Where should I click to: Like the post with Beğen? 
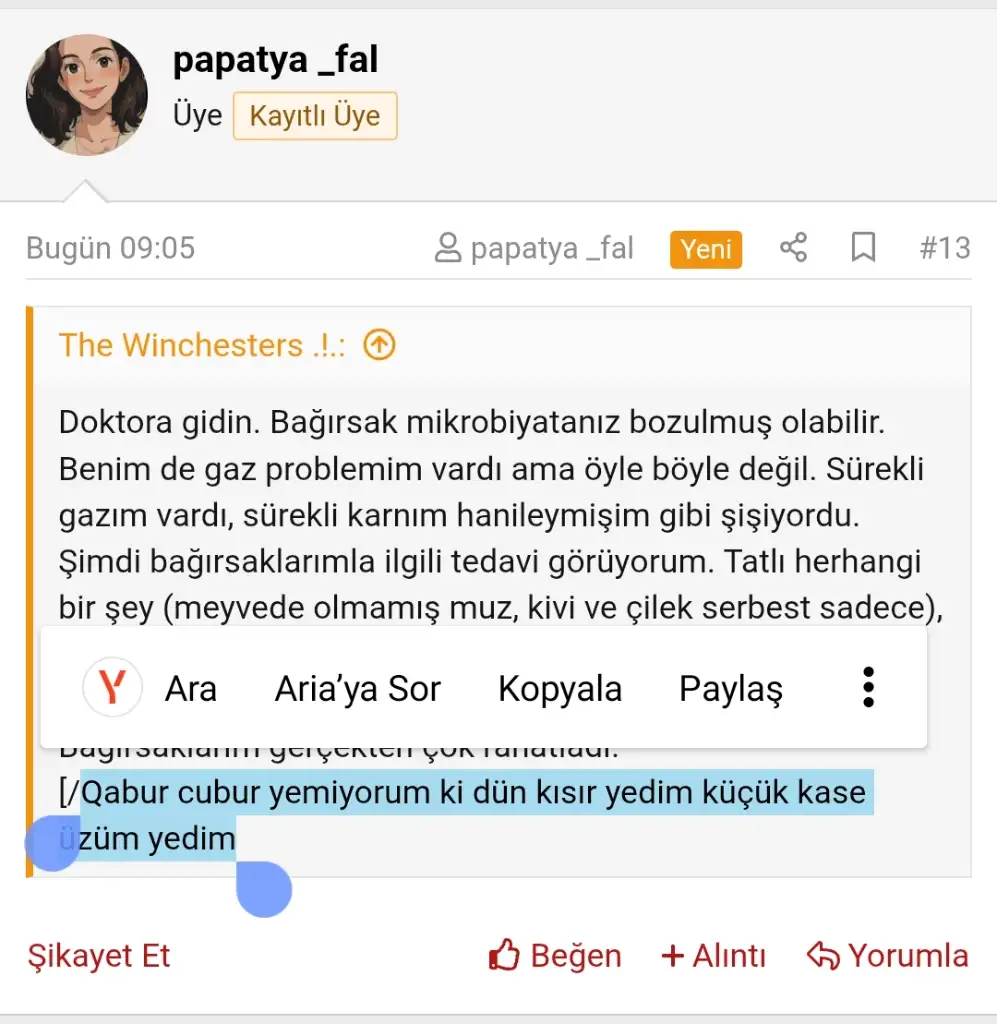[x=555, y=955]
